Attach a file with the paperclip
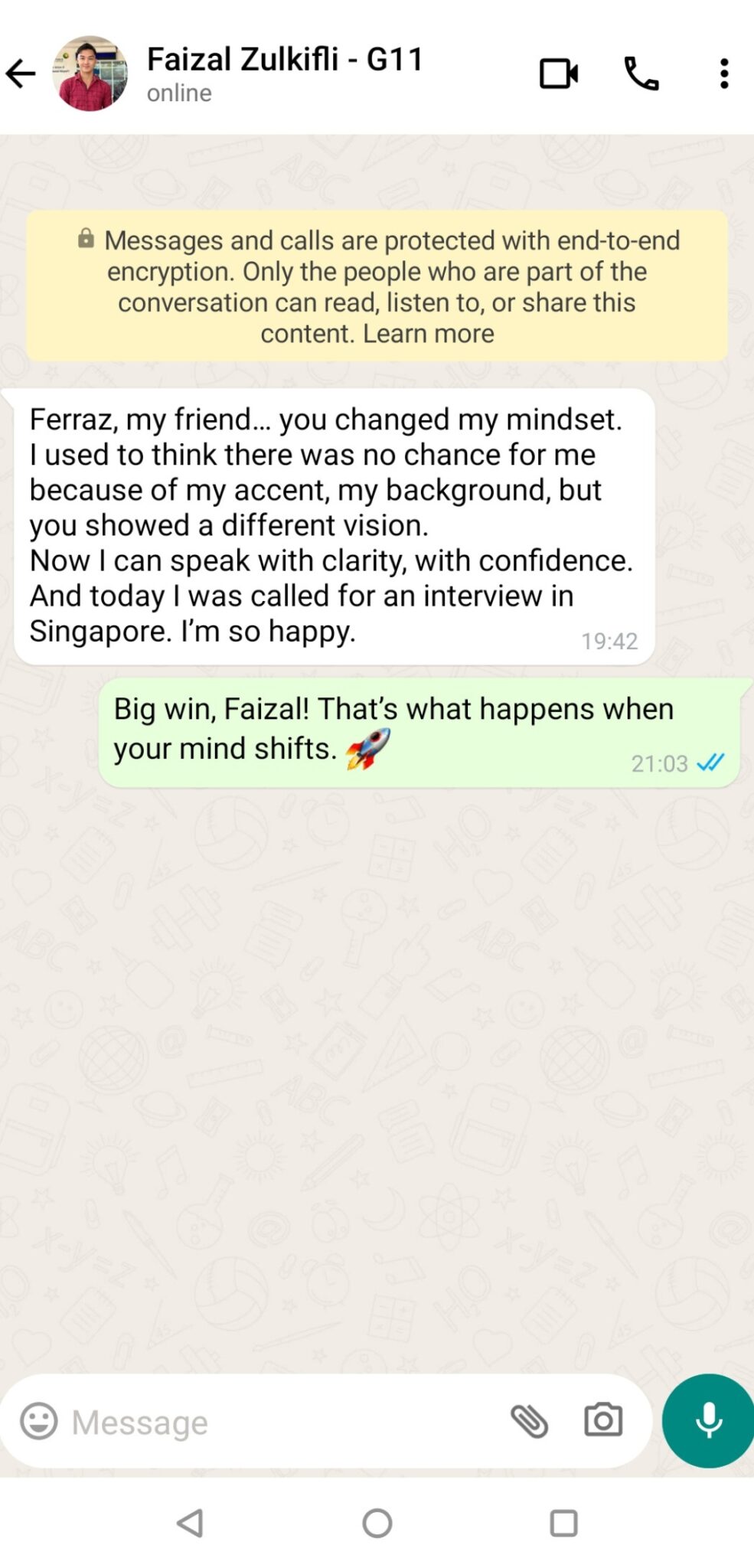754x1568 pixels. click(x=529, y=1422)
